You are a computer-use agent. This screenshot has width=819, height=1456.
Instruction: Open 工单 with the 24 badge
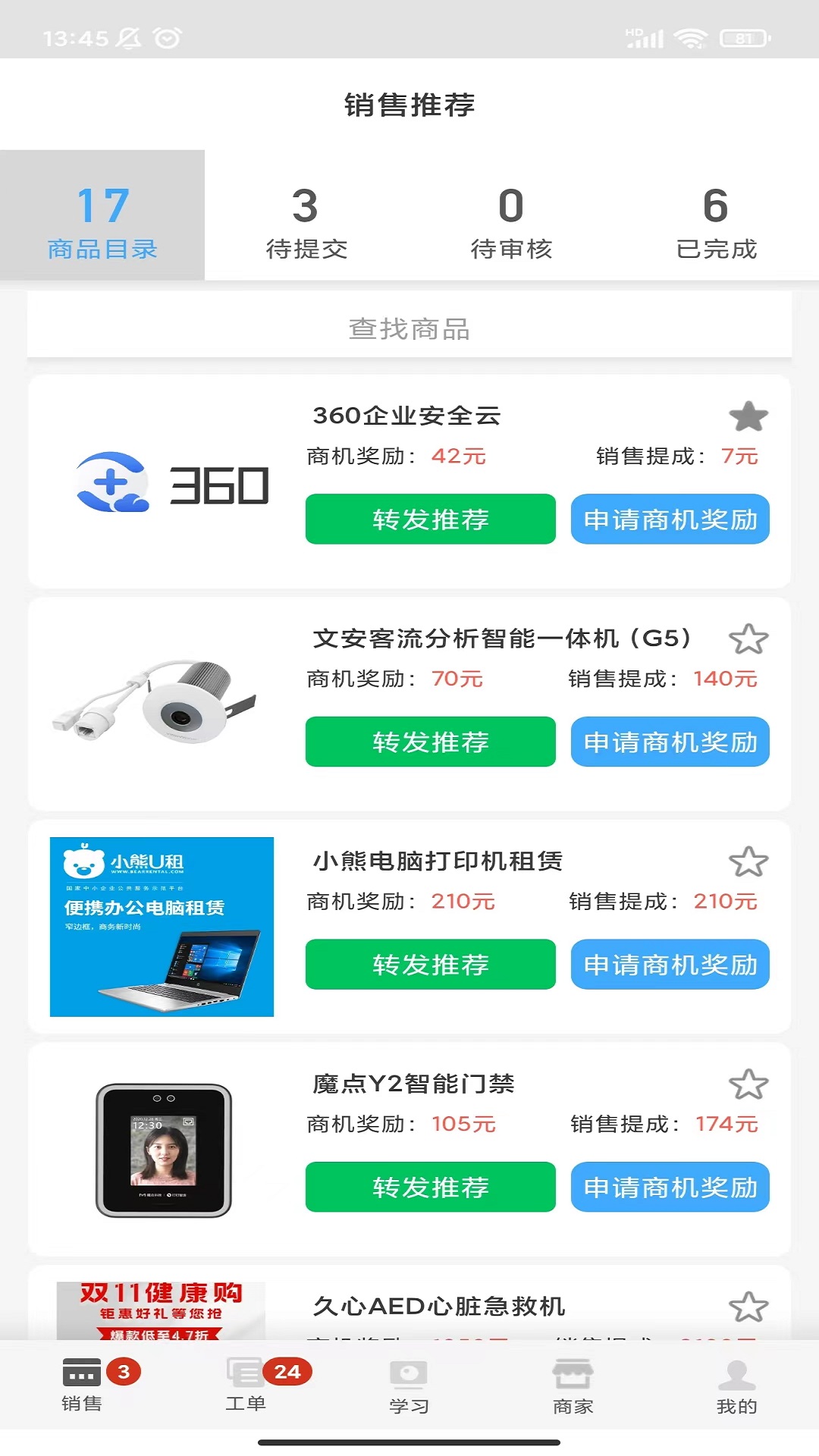246,1388
